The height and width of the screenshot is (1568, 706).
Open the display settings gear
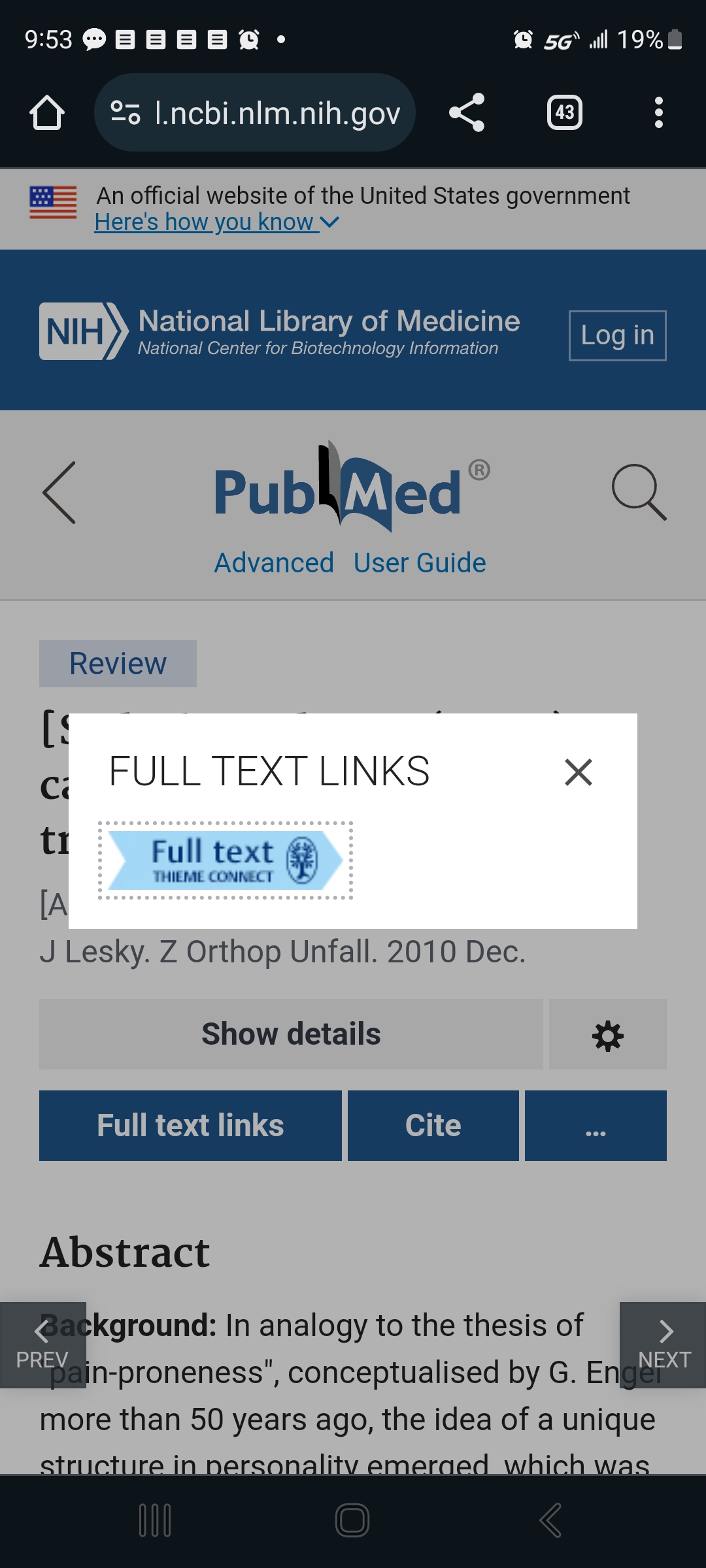(608, 1034)
